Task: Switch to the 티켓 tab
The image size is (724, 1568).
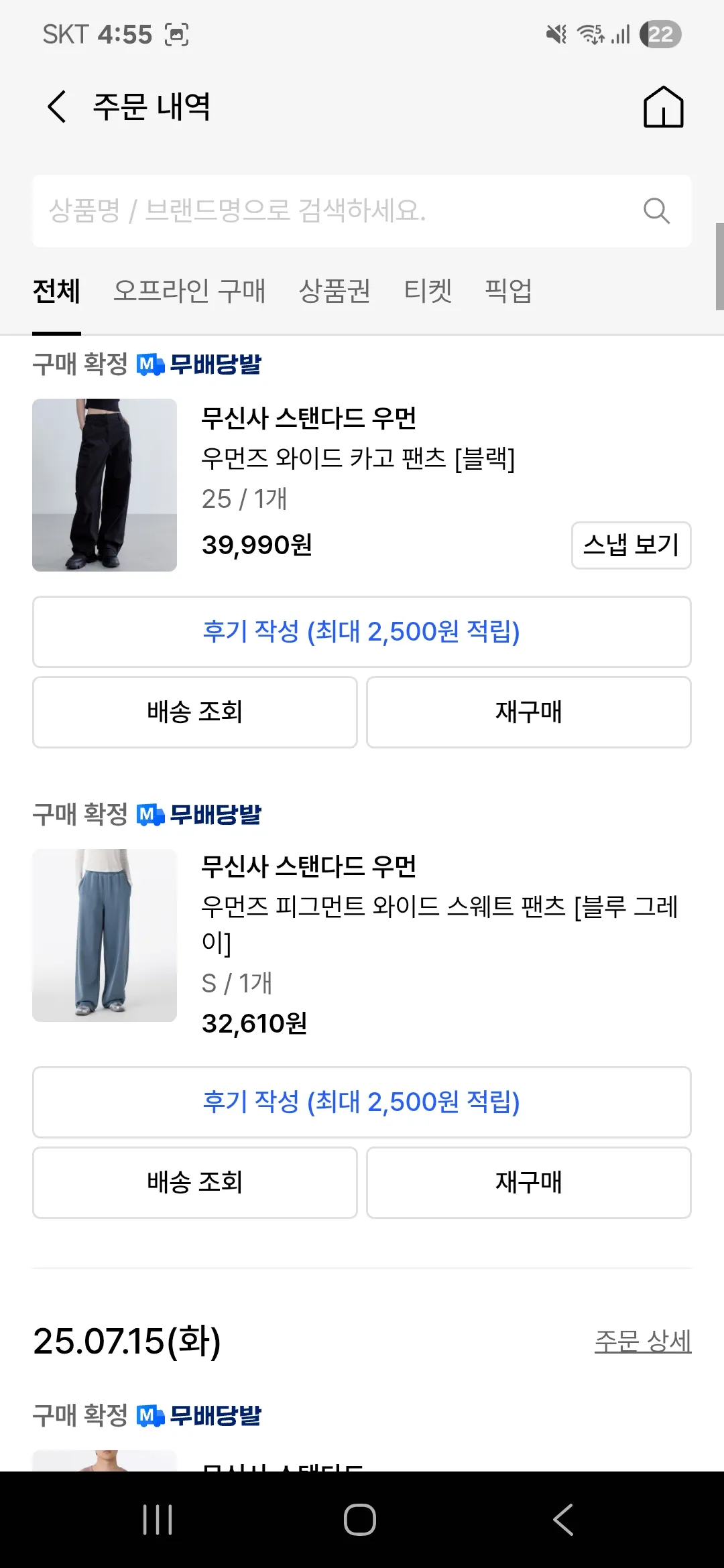Action: coord(428,291)
